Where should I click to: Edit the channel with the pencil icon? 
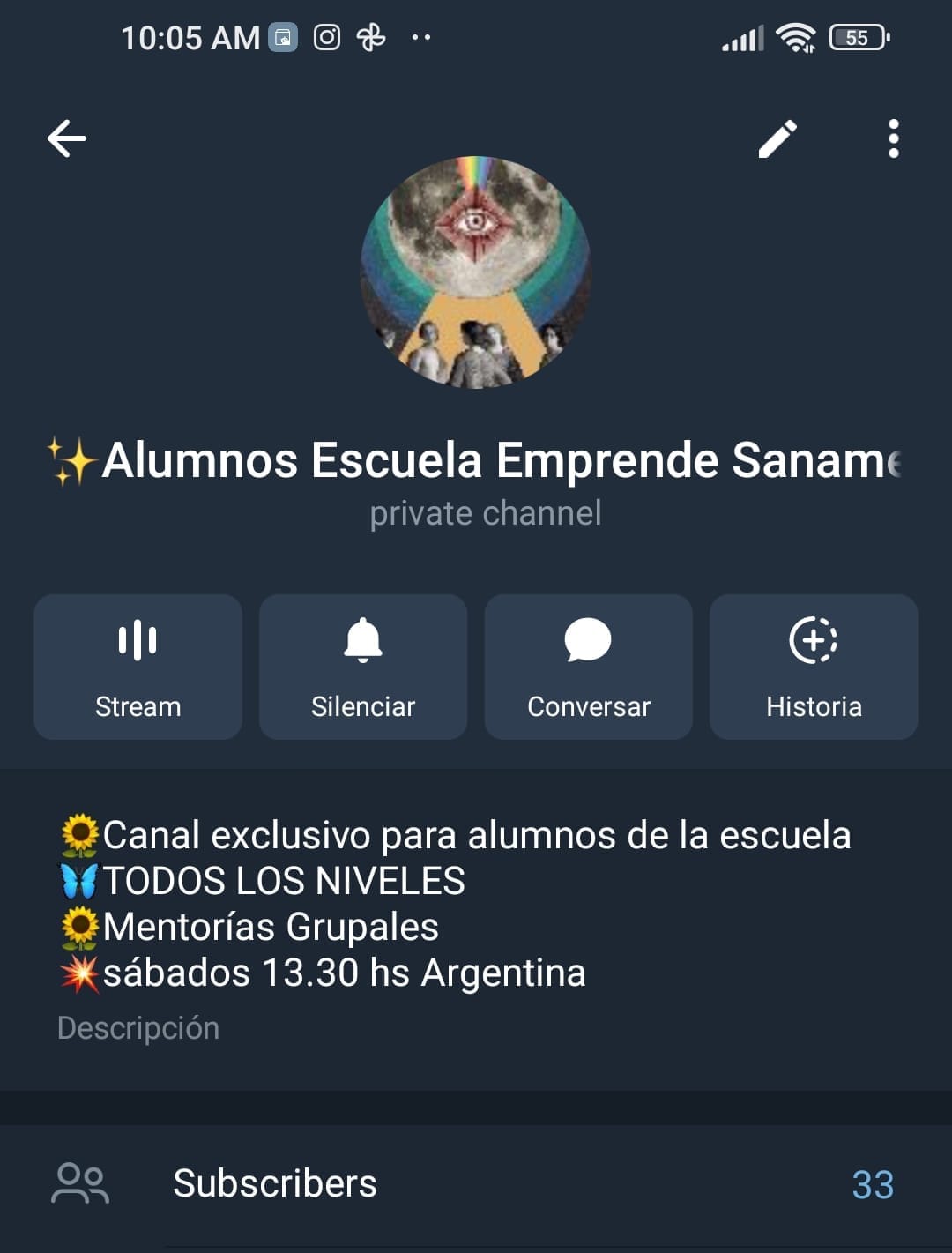777,138
